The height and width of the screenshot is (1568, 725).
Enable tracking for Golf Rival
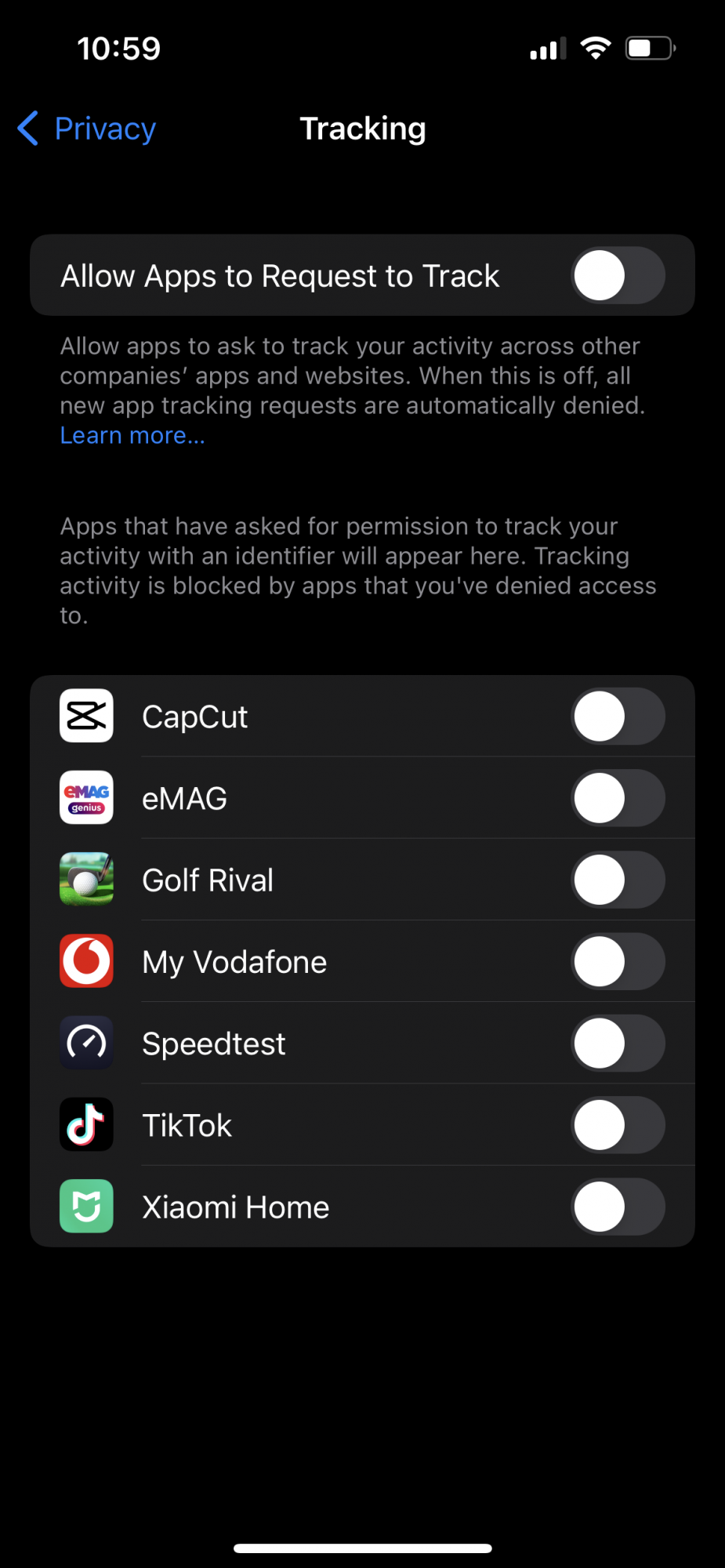pyautogui.click(x=618, y=880)
